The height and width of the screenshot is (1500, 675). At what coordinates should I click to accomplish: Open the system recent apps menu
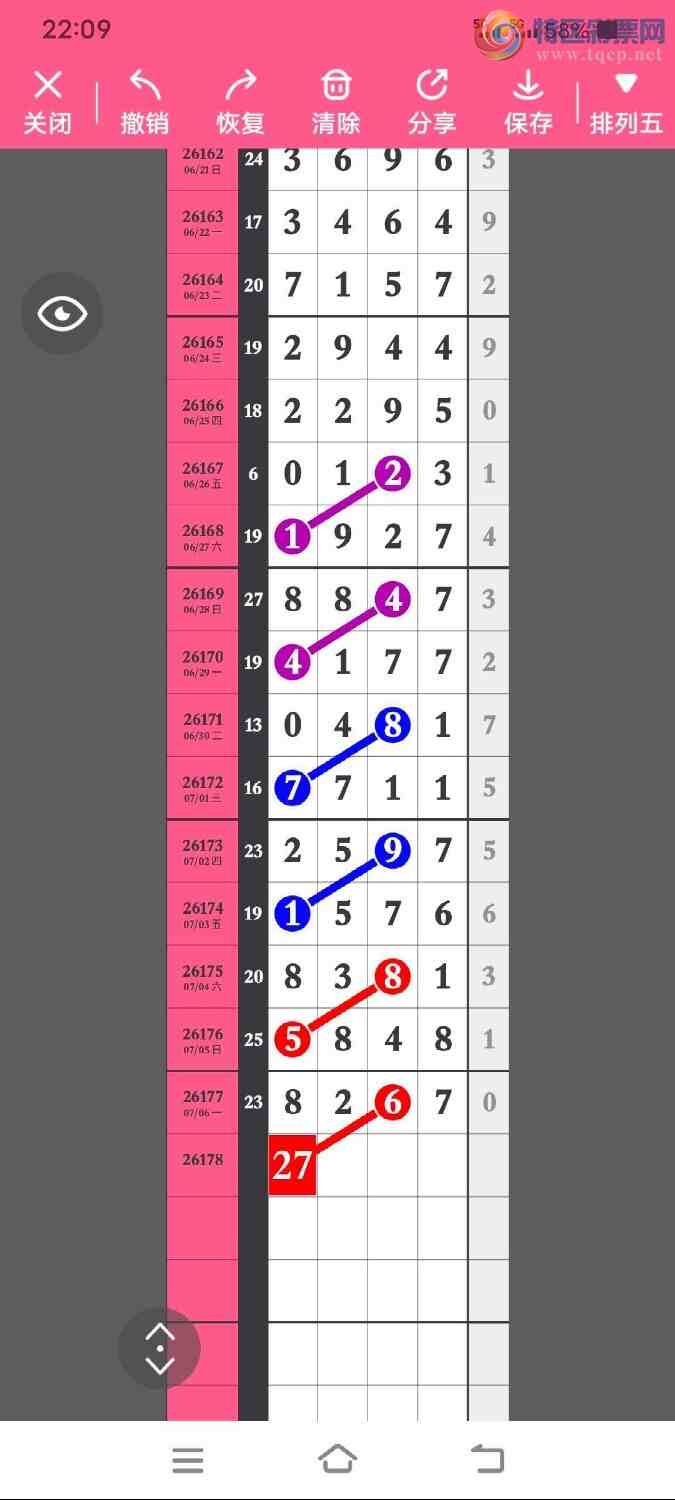click(x=188, y=1460)
